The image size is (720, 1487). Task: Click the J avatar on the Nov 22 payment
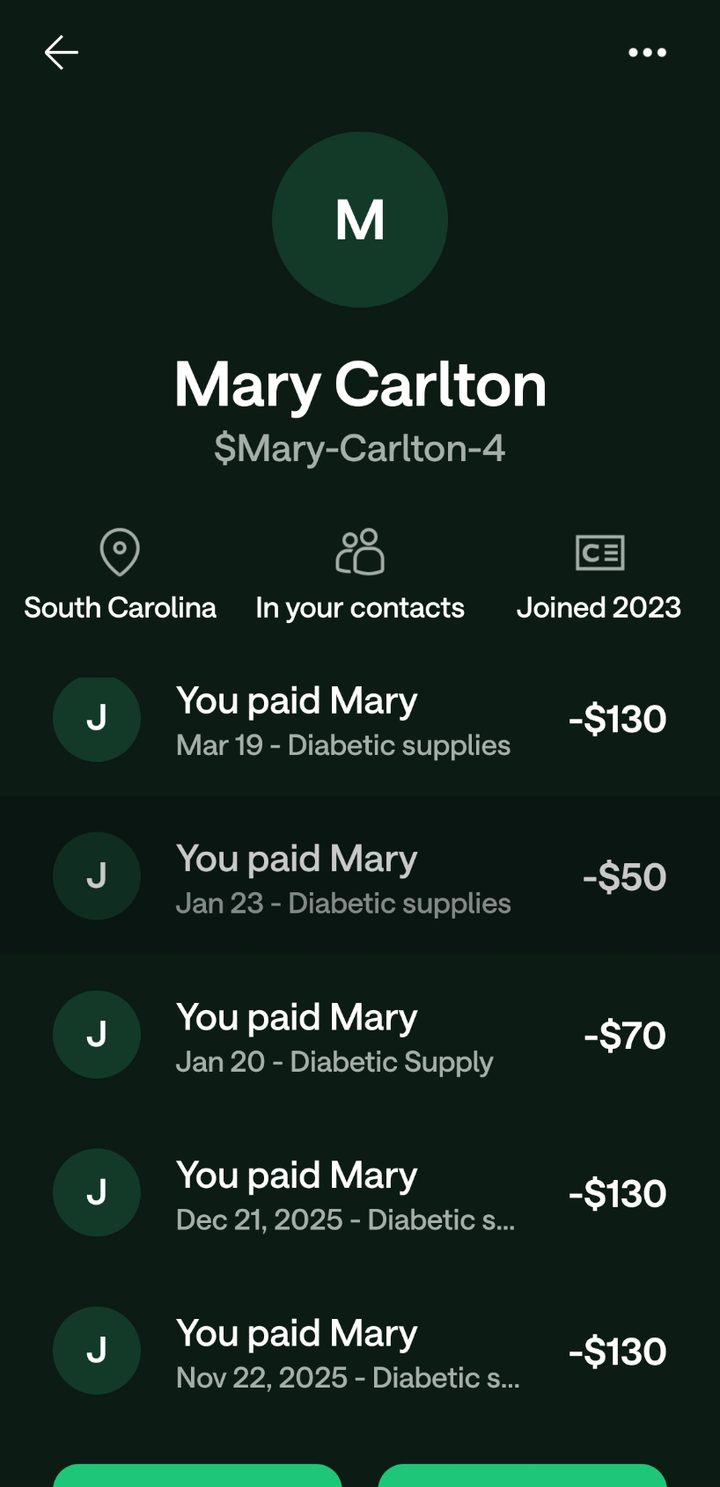pyautogui.click(x=97, y=1350)
